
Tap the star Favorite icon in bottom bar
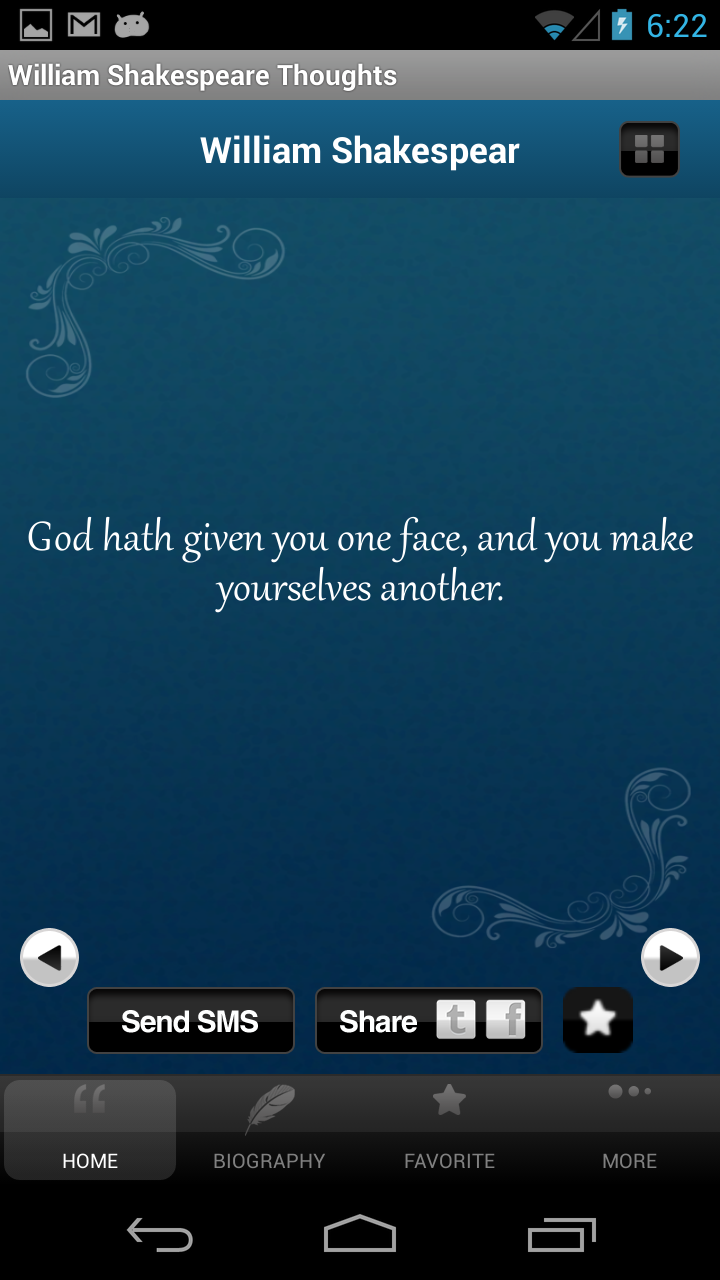pos(449,1098)
